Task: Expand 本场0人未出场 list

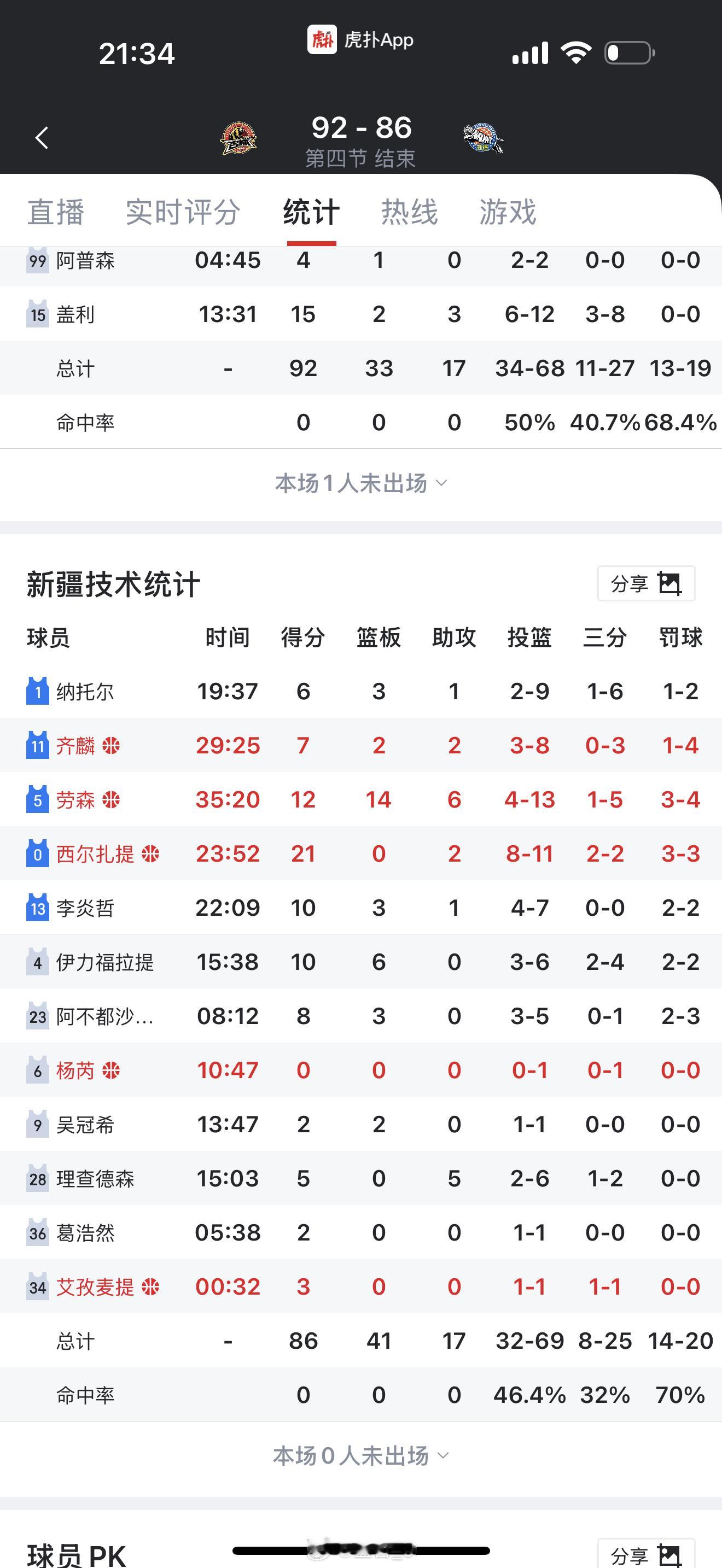Action: 361,1455
